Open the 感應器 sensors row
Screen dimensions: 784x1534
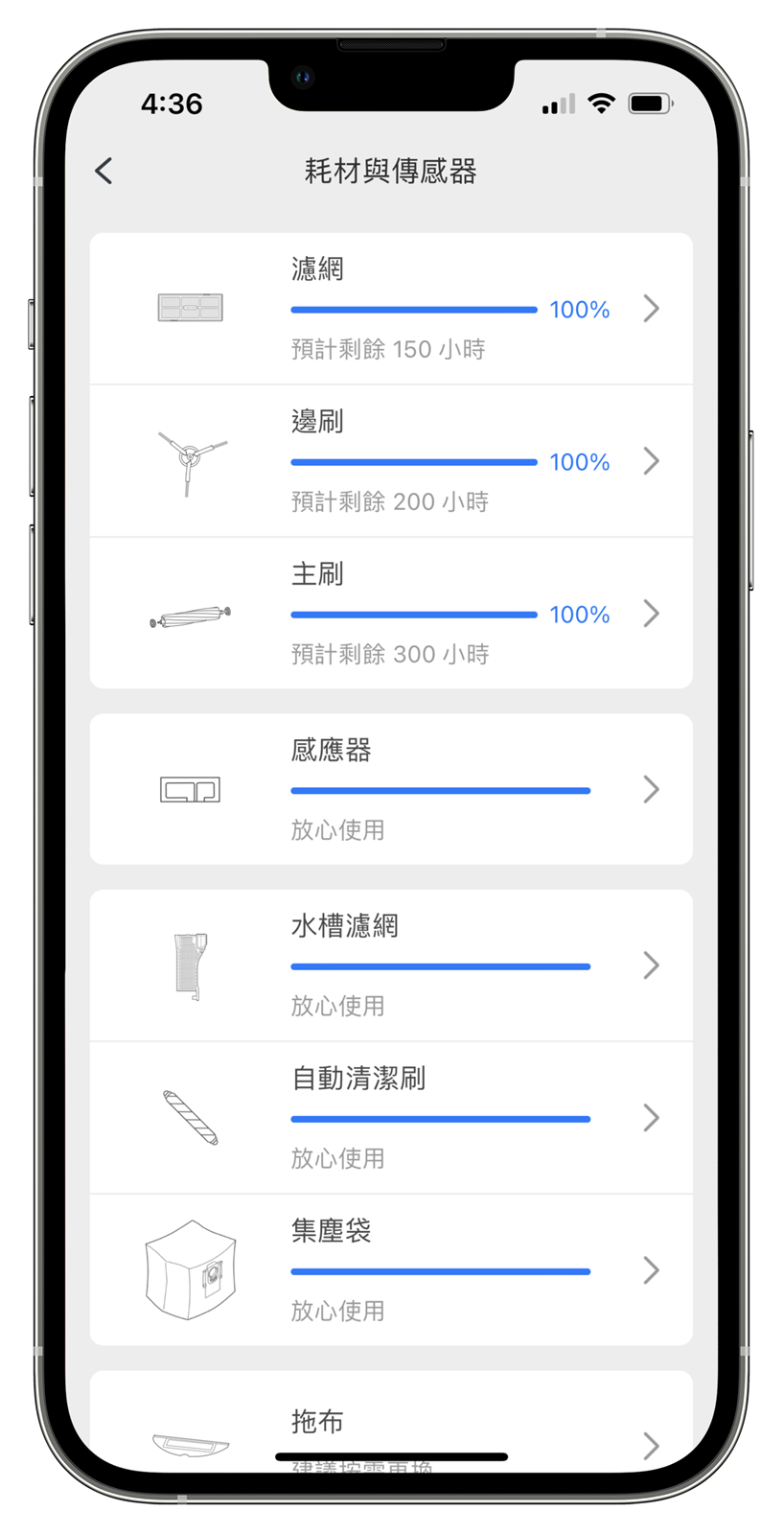391,789
